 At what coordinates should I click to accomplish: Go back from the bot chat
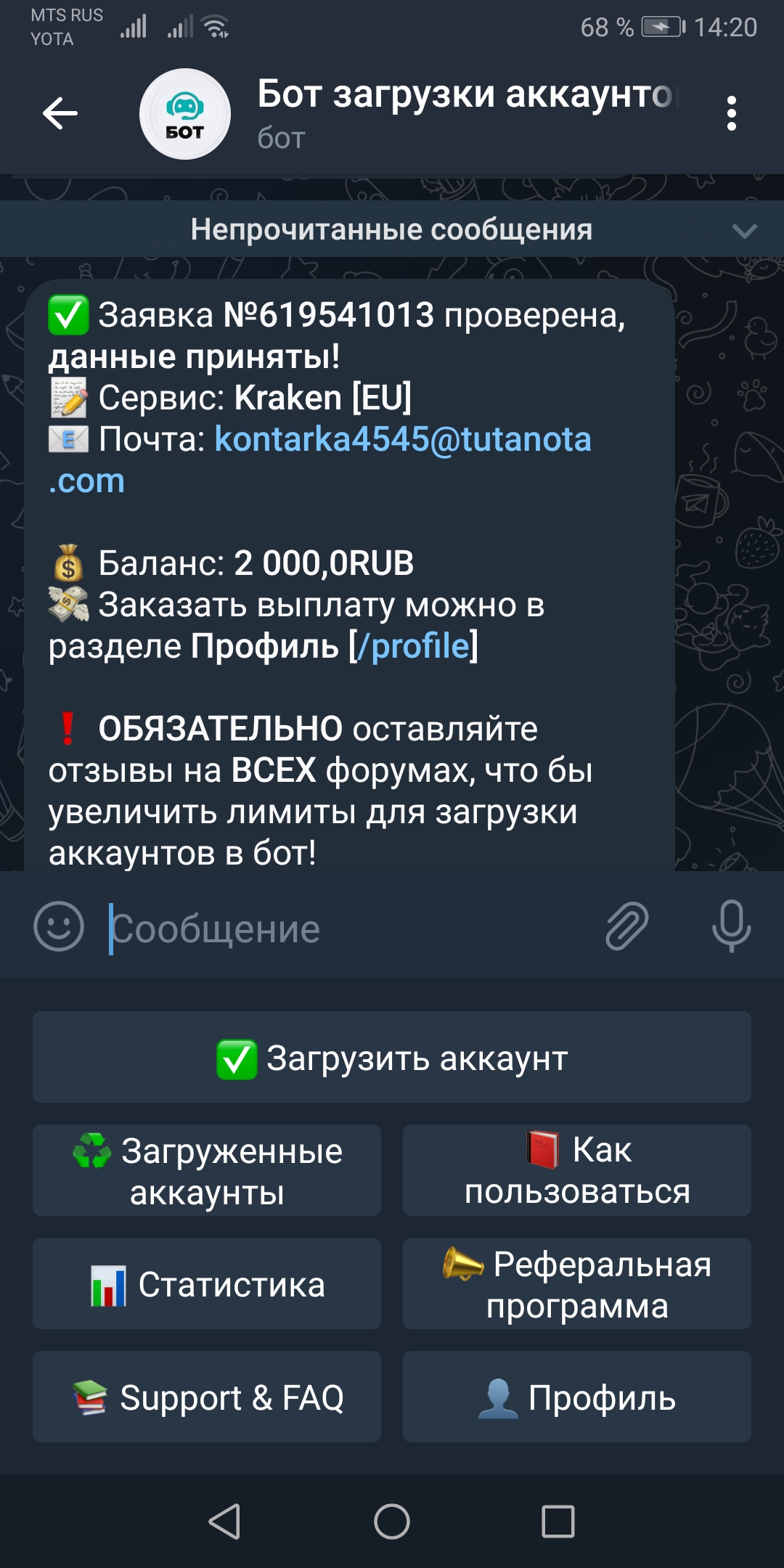point(60,113)
